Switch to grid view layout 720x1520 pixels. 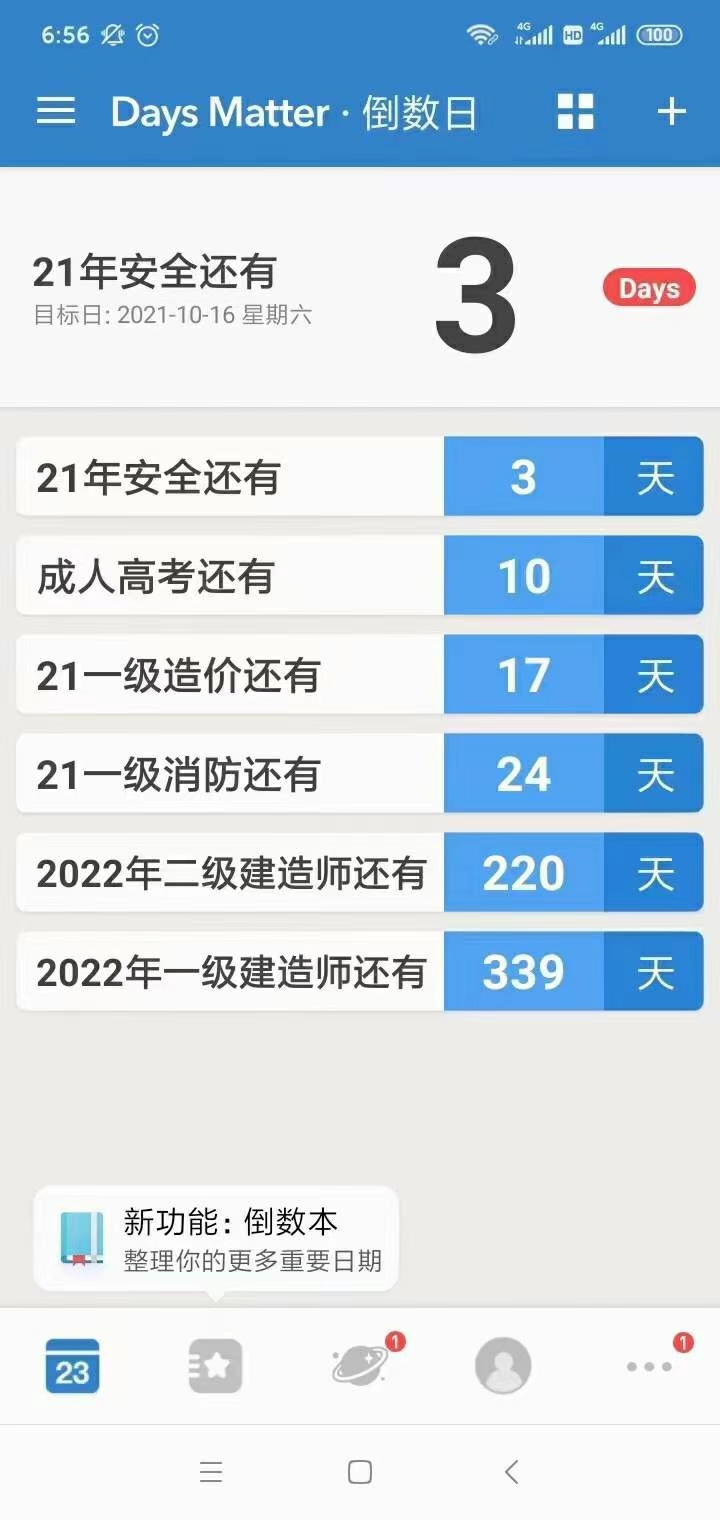pyautogui.click(x=575, y=112)
